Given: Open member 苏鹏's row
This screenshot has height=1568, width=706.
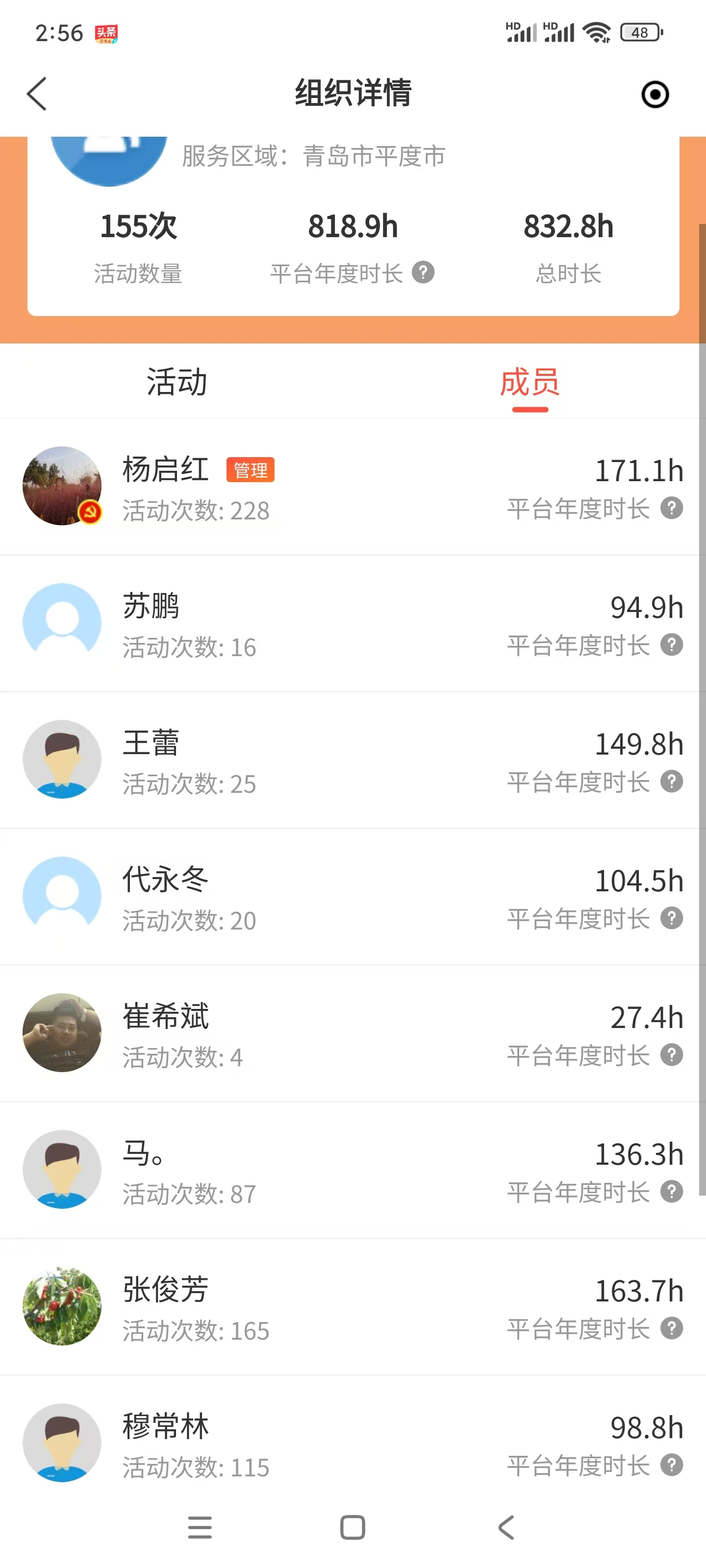Looking at the screenshot, I should pyautogui.click(x=353, y=623).
